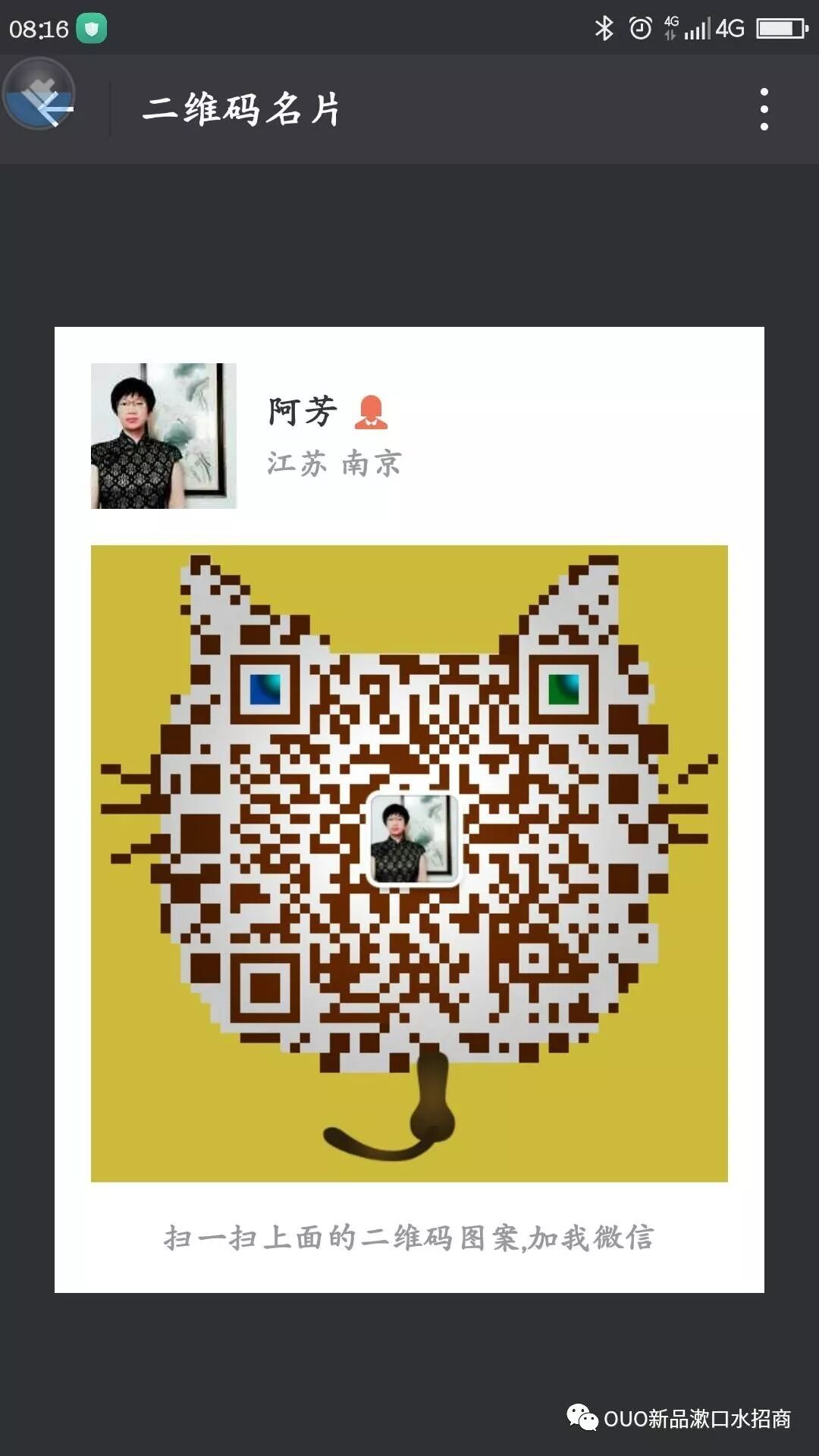The image size is (819, 1456).
Task: Open the three-dot overflow menu
Action: point(764,109)
